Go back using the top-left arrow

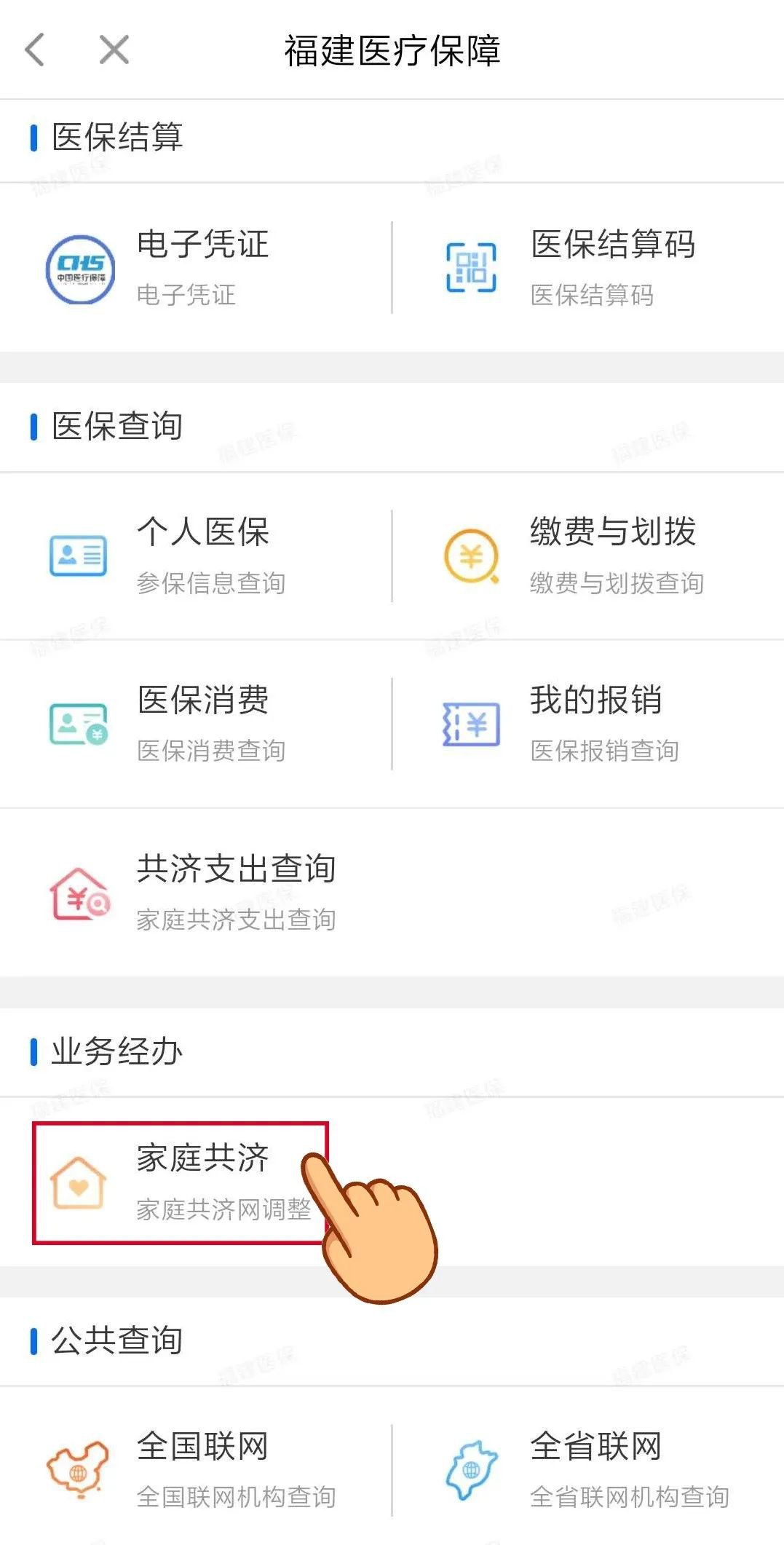coord(35,50)
